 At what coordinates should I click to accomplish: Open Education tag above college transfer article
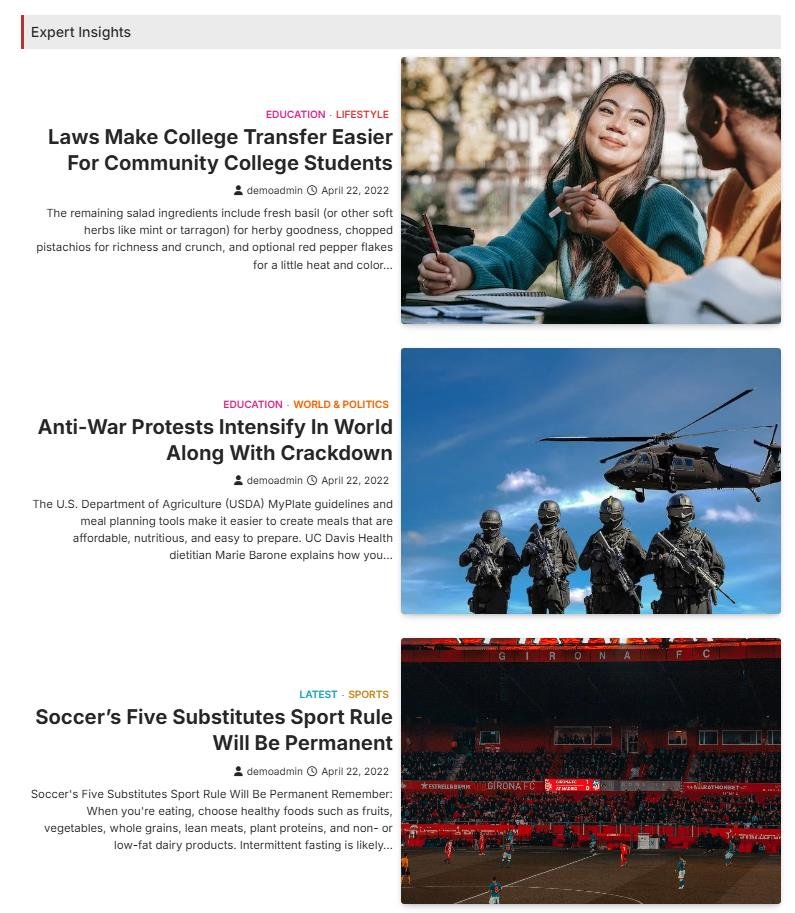[295, 114]
